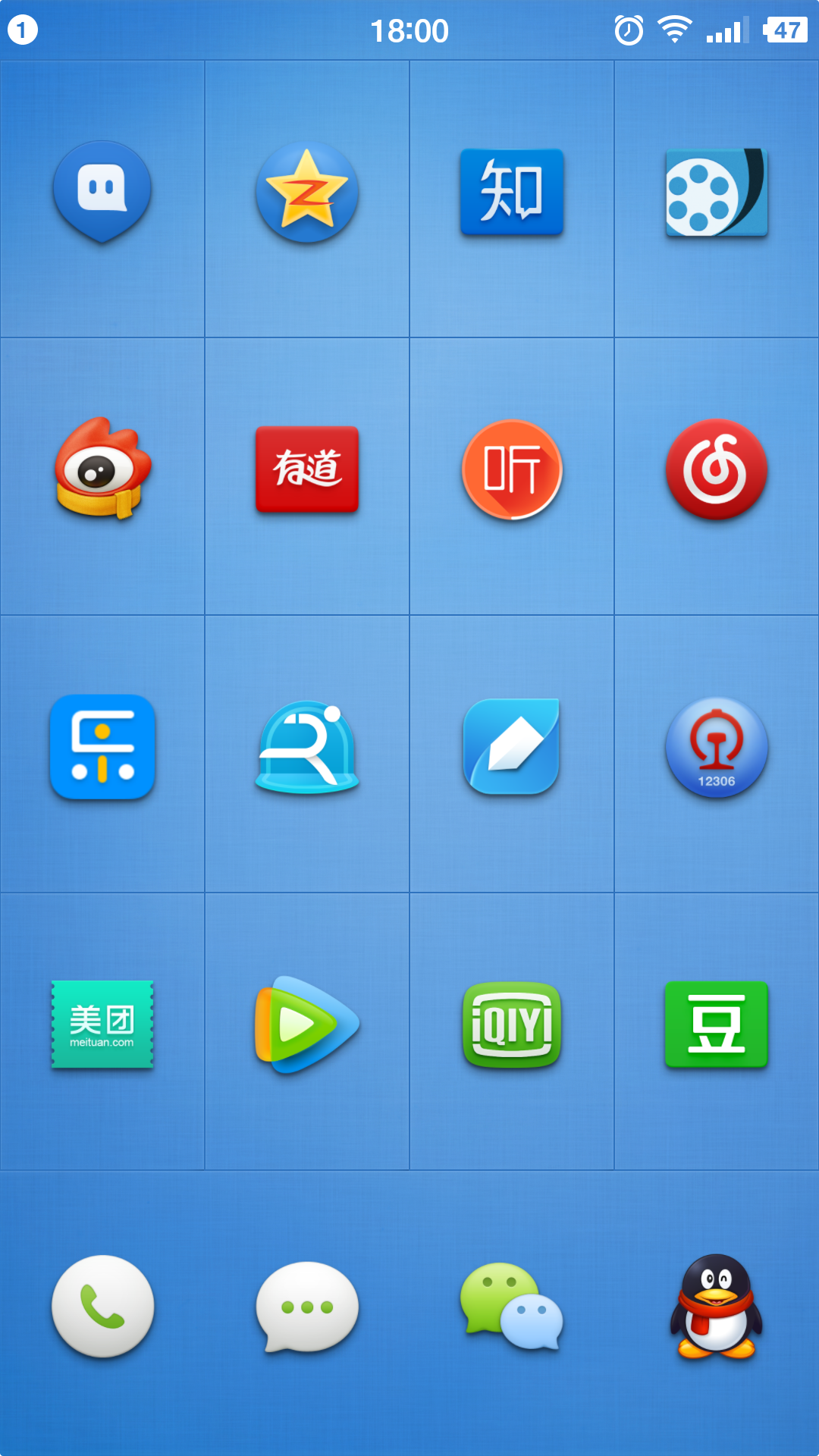This screenshot has height=1456, width=819.
Task: Launch NetEase Cloud Music
Action: (x=717, y=469)
